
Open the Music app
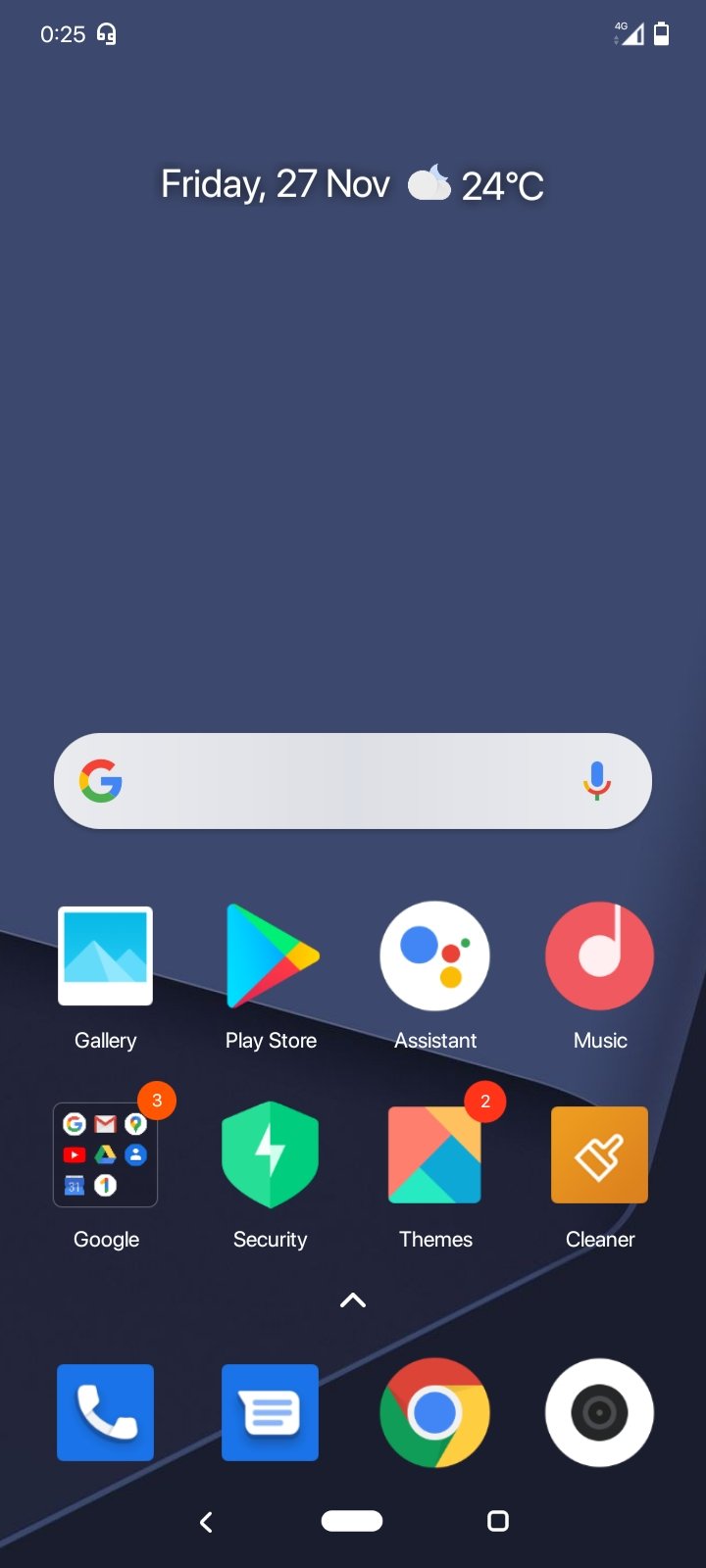(x=599, y=956)
